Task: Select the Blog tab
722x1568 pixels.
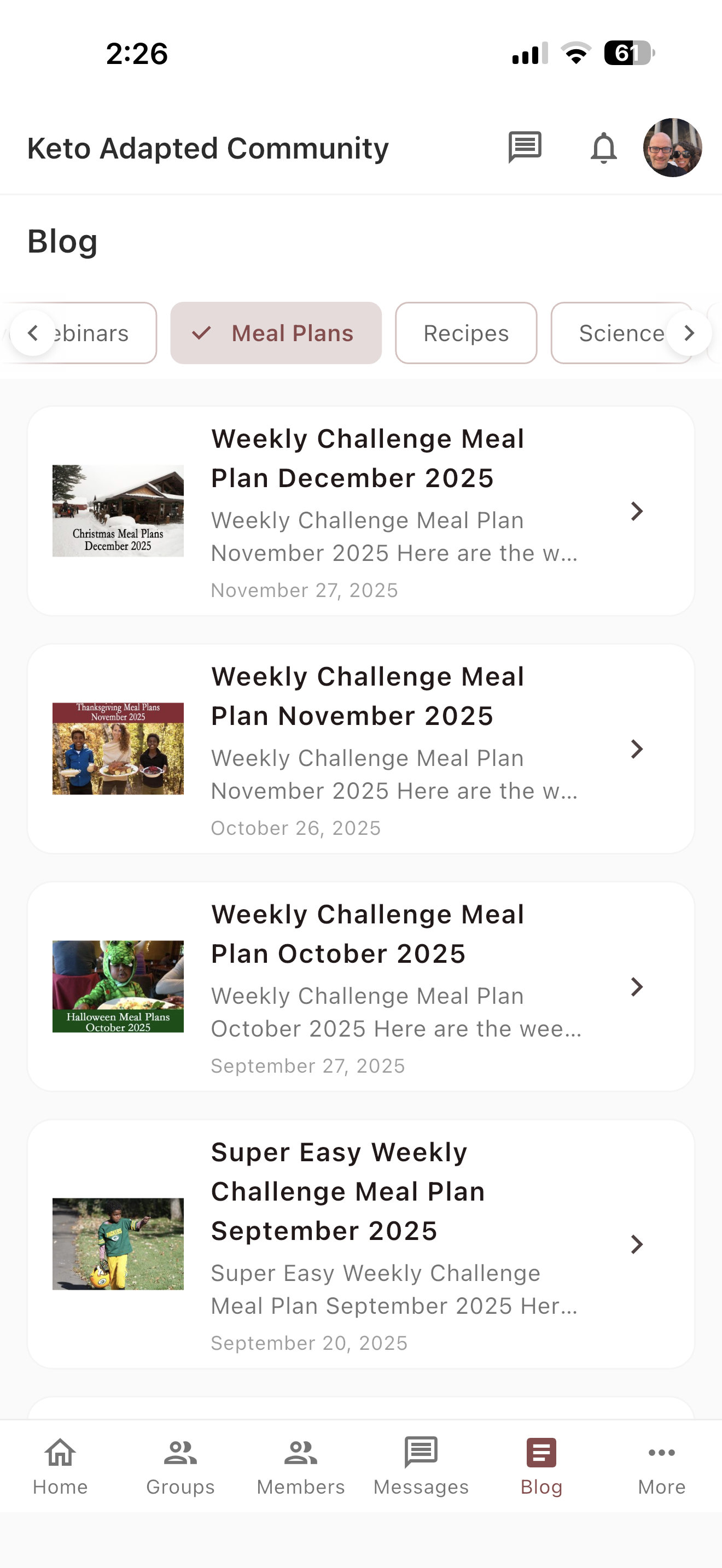Action: pos(541,1466)
